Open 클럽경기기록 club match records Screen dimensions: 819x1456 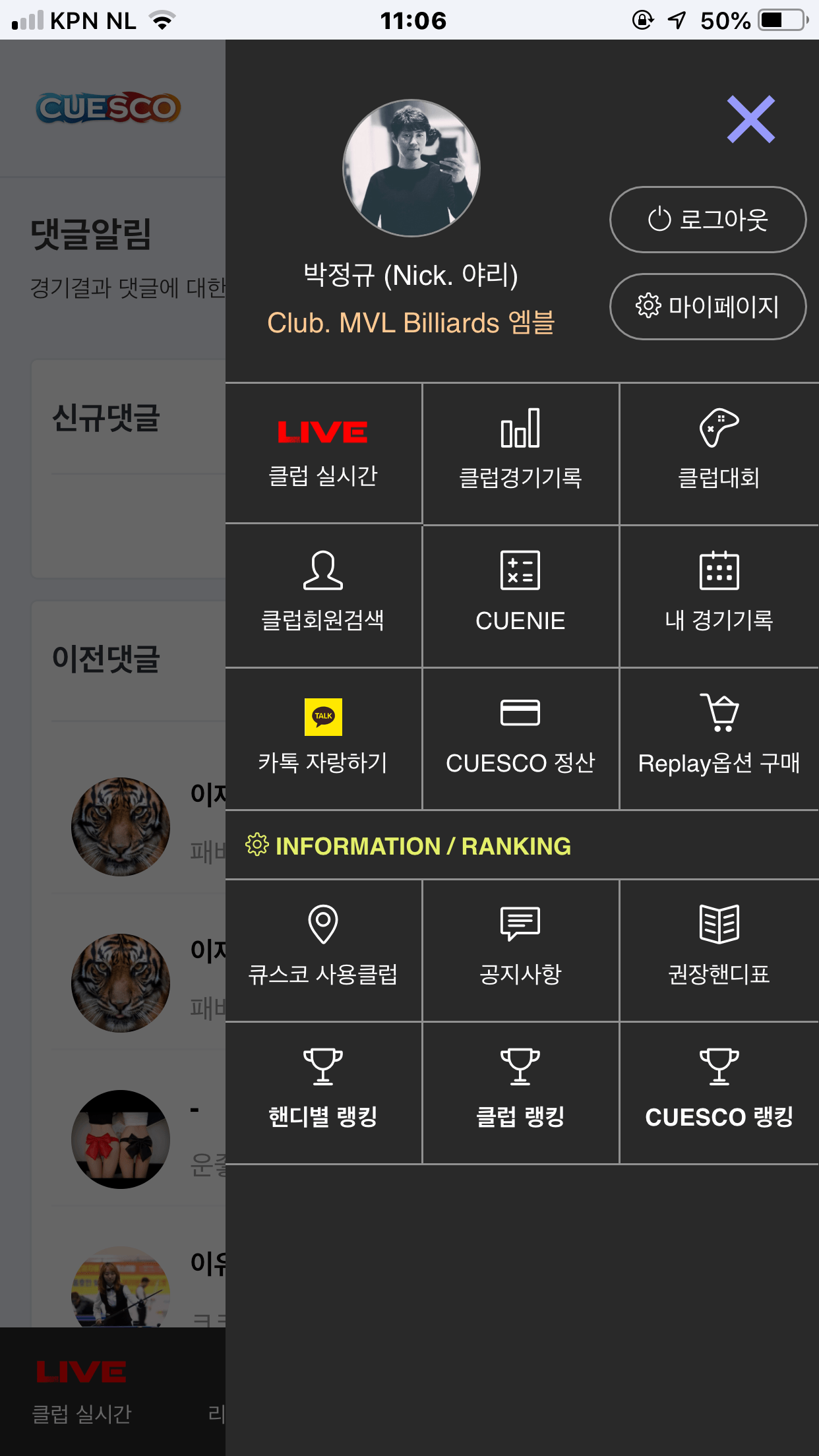click(520, 454)
